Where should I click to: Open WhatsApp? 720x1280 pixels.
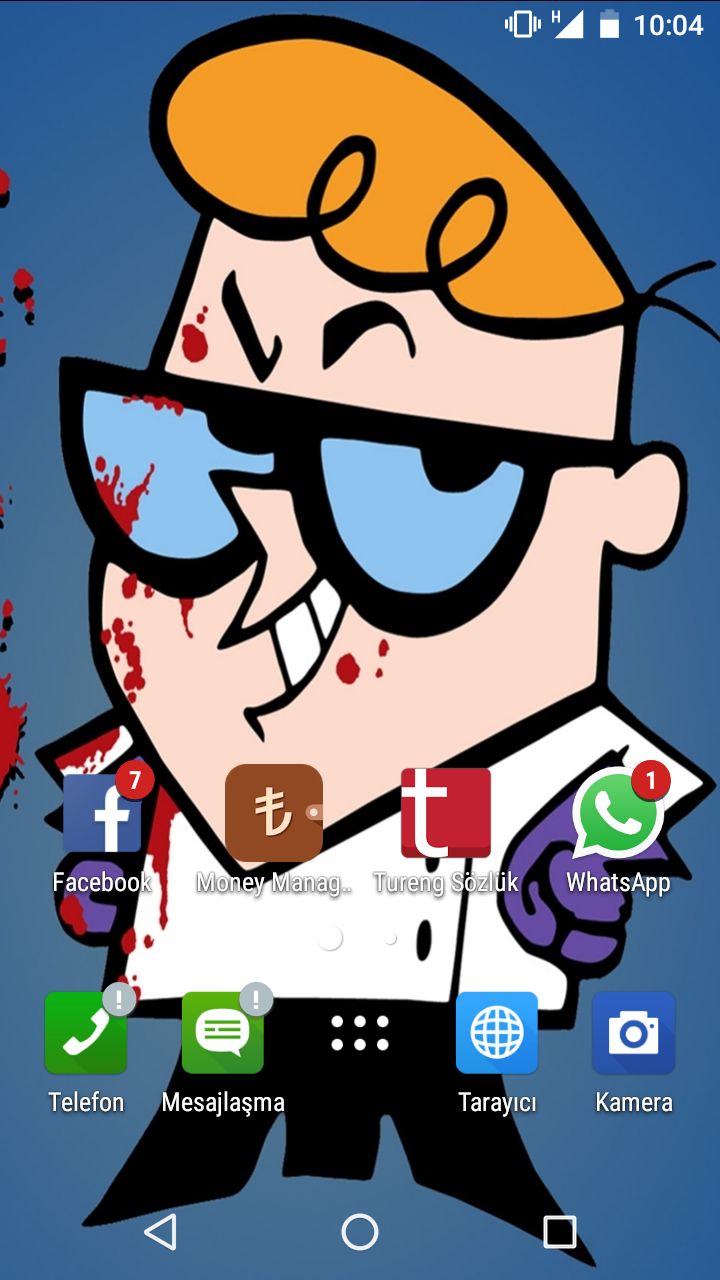point(618,815)
